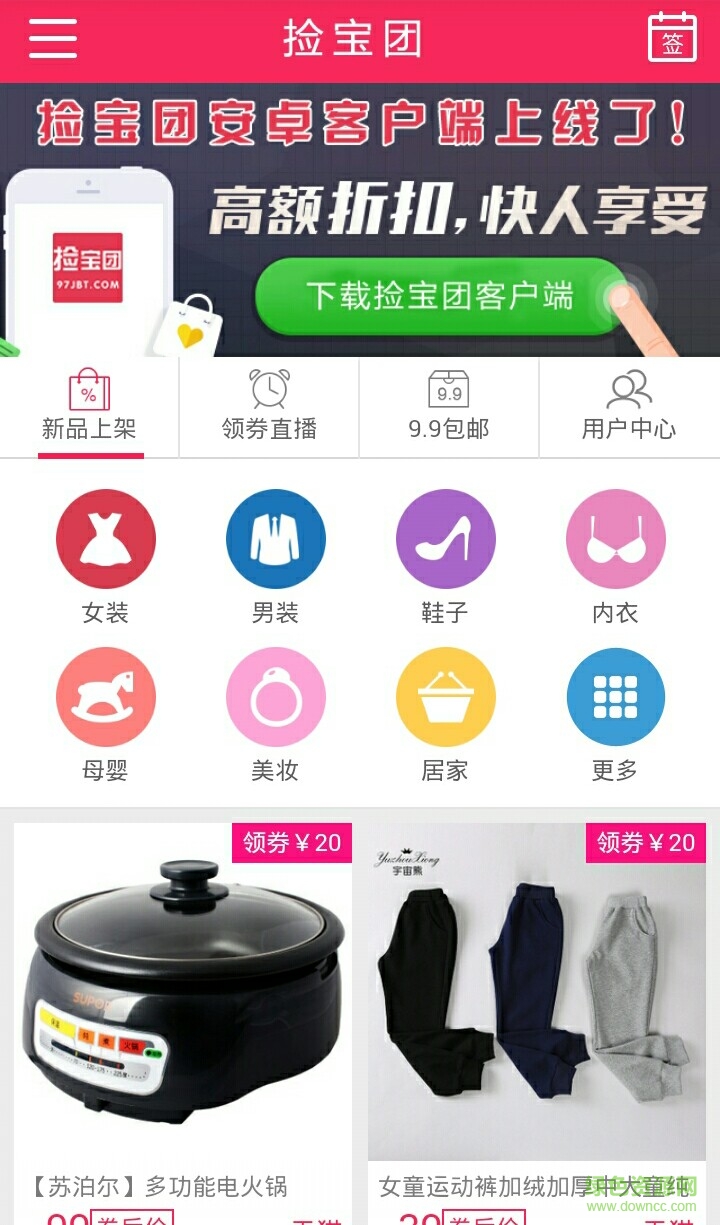Select the 新品上架 new arrivals tab

tap(90, 407)
